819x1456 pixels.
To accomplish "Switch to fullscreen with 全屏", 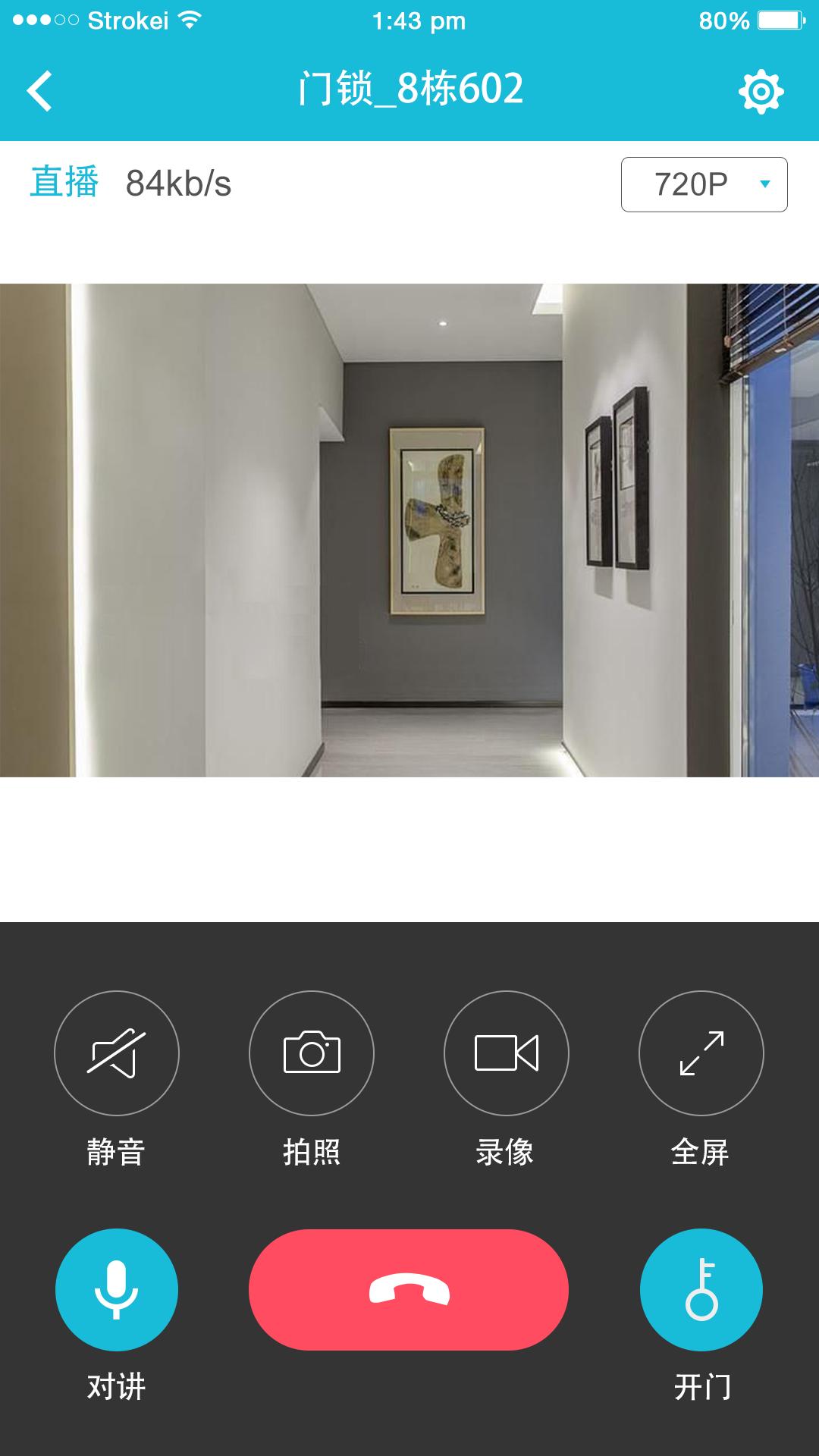I will (701, 1053).
